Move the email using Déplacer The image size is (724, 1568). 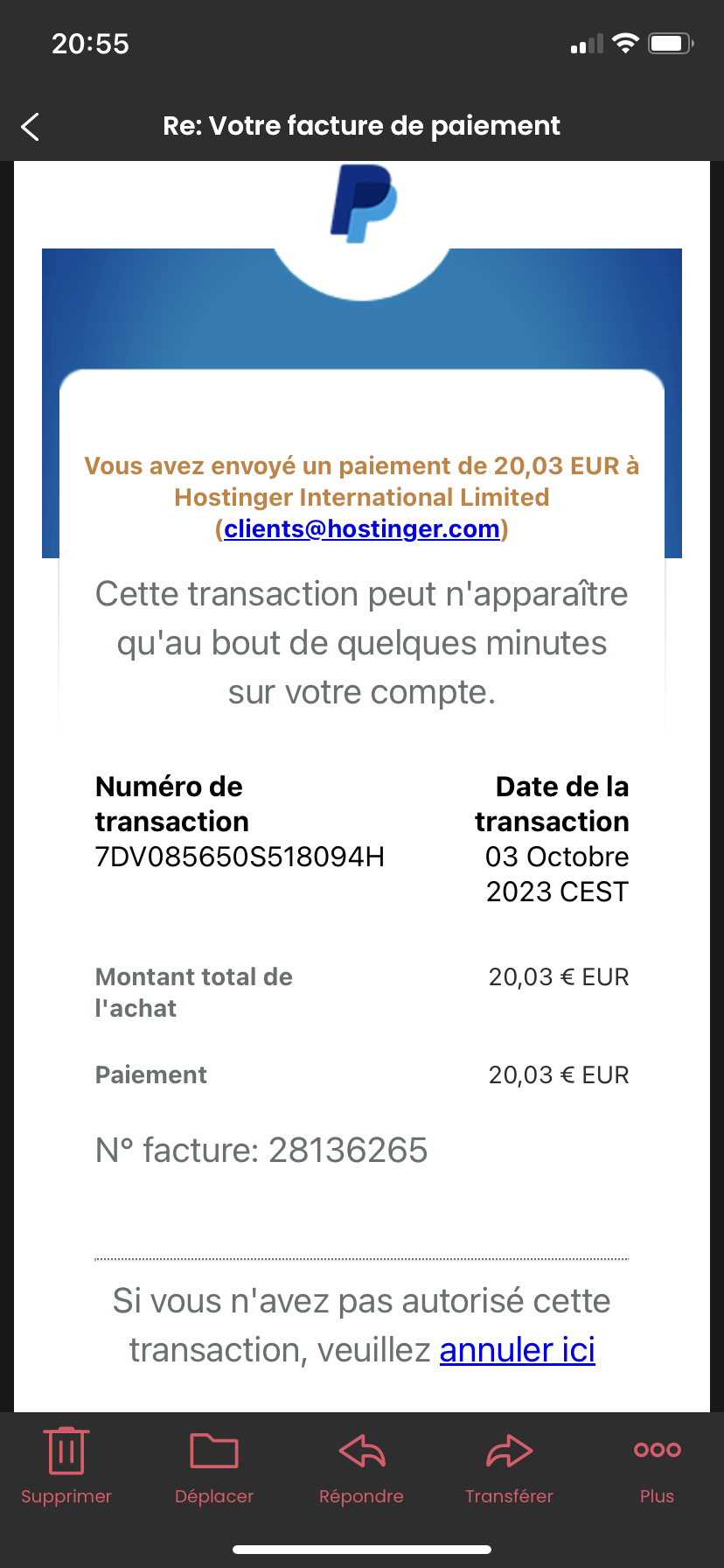tap(214, 1466)
